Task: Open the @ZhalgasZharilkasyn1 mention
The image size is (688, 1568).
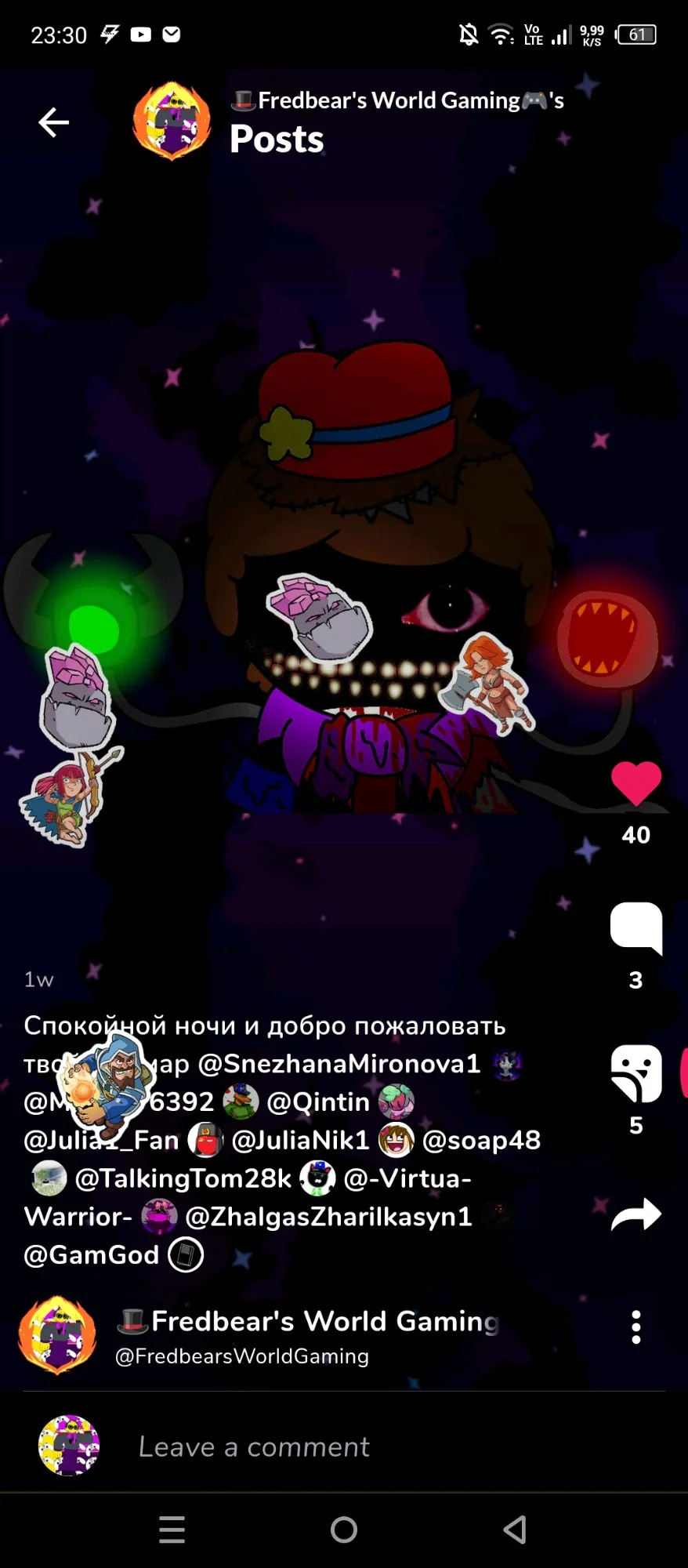Action: tap(328, 1217)
